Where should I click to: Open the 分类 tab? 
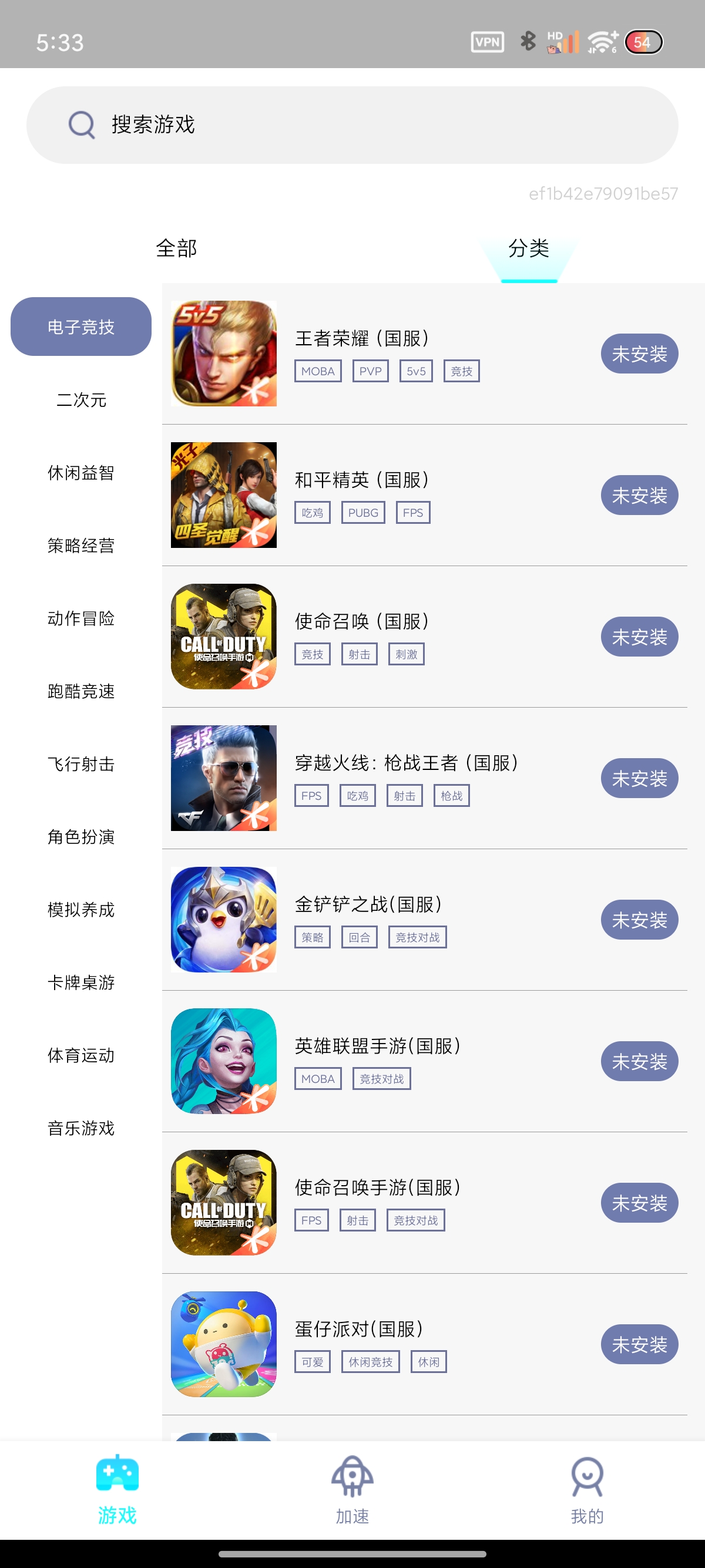(529, 248)
